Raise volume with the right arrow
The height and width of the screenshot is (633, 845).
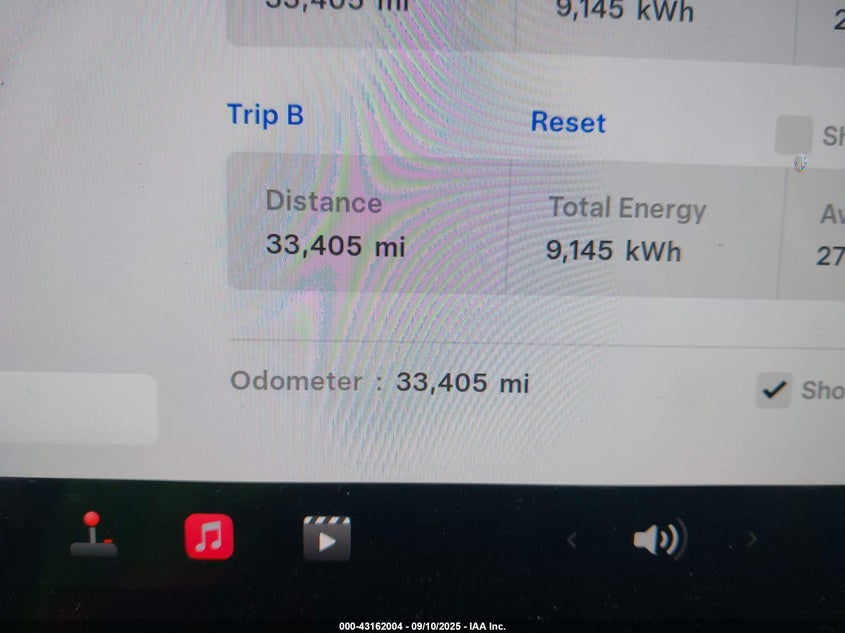click(751, 540)
